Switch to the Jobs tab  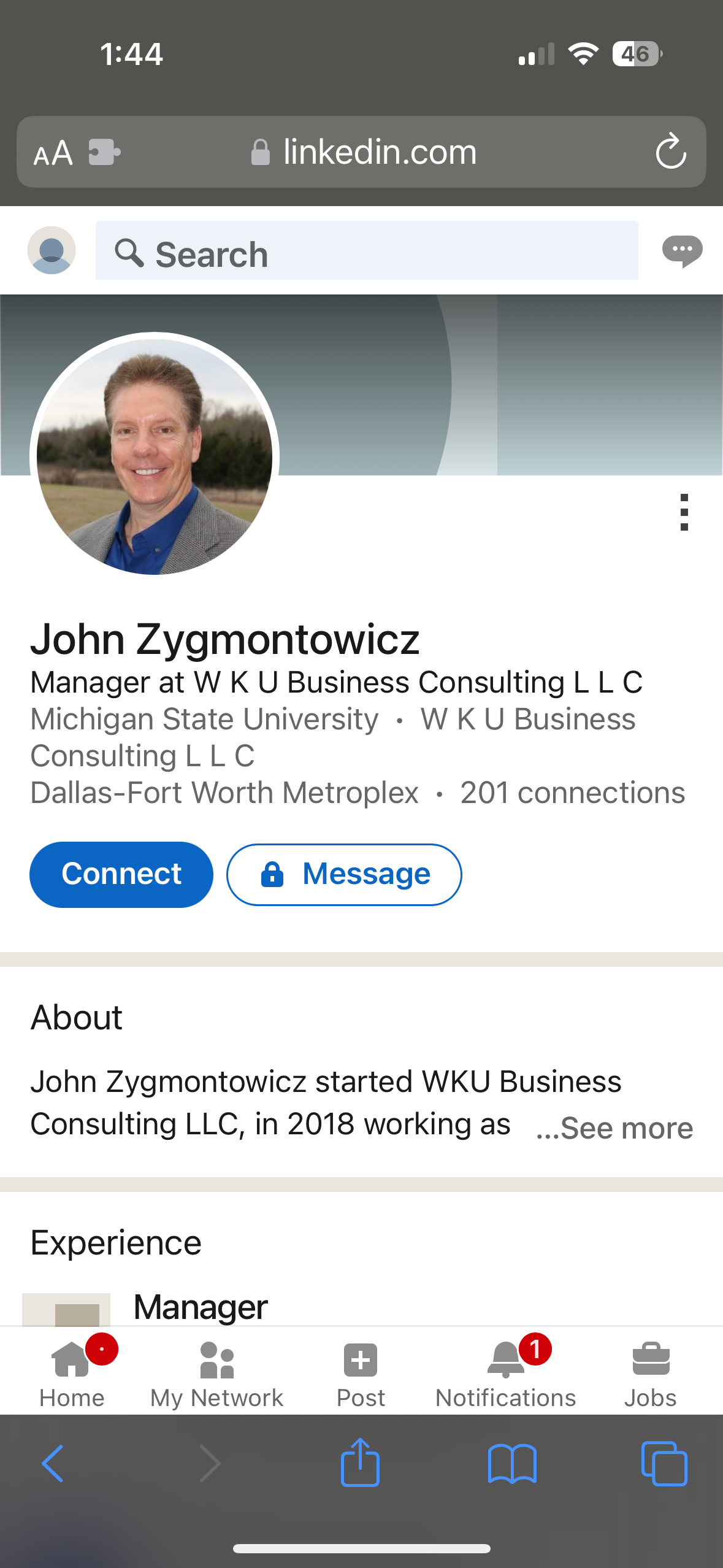coord(650,1372)
